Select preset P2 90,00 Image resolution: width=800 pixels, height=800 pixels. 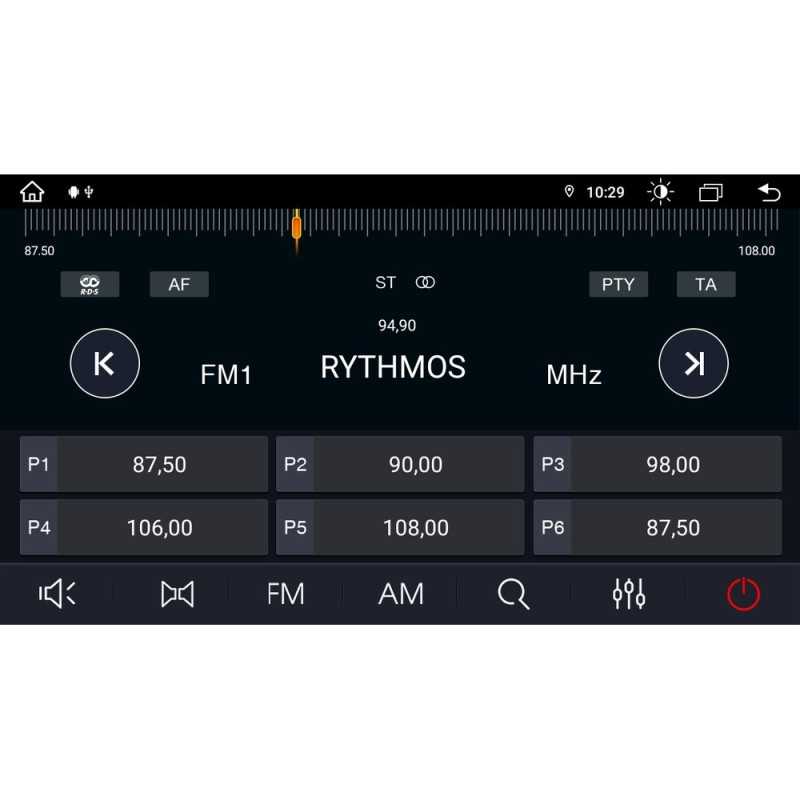(400, 464)
